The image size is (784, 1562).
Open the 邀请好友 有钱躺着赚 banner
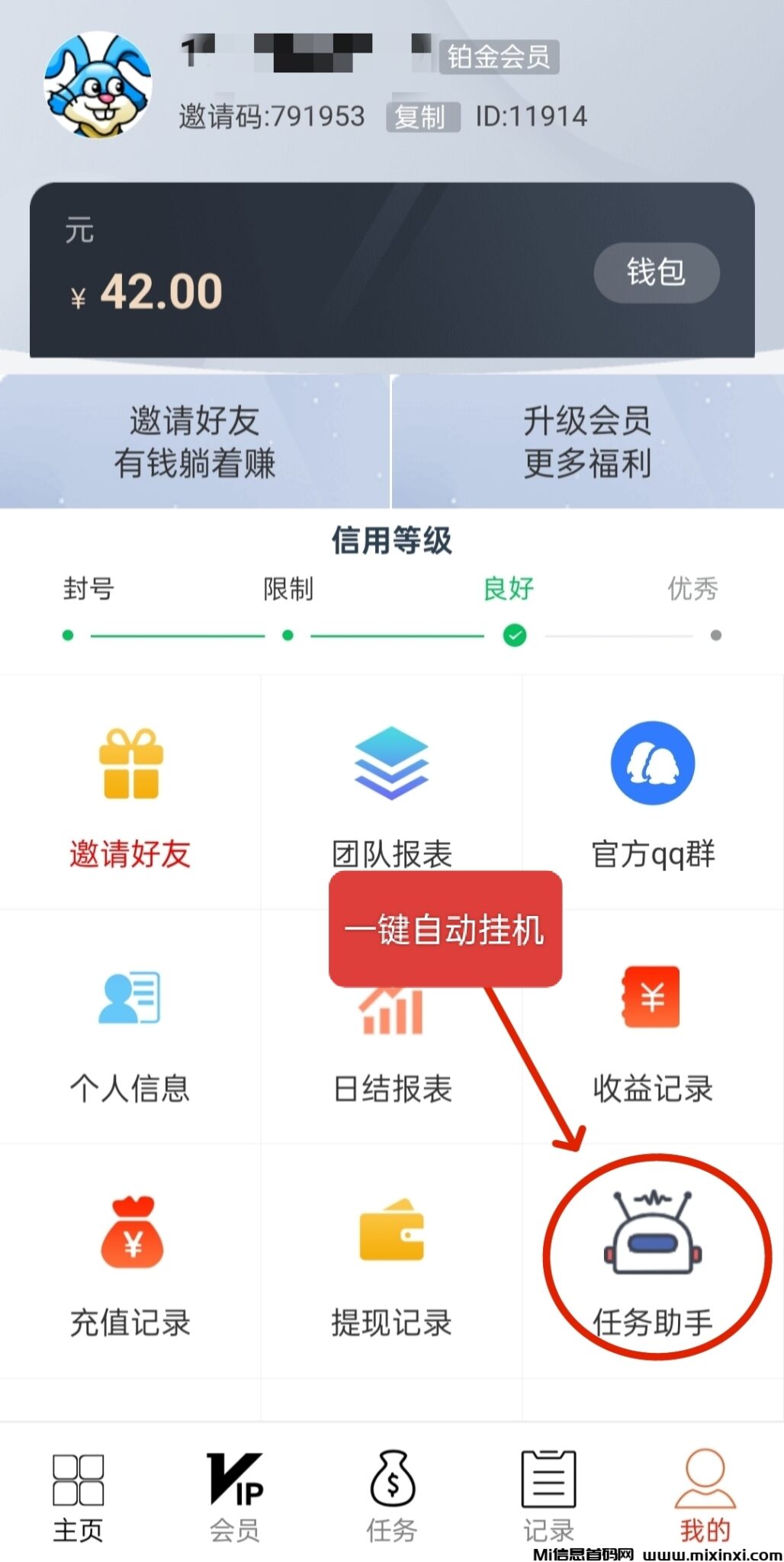194,442
